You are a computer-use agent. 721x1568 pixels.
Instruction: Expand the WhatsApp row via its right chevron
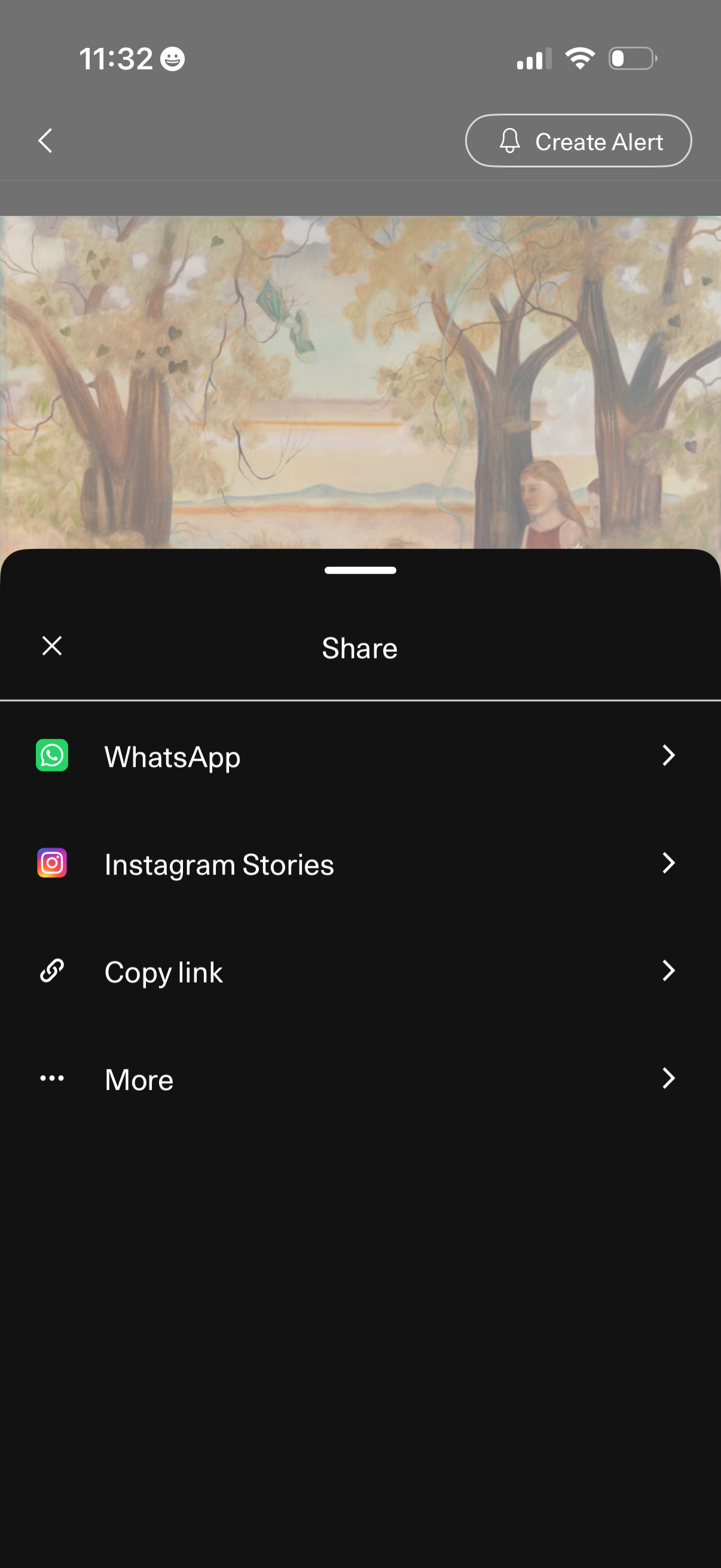(x=669, y=756)
